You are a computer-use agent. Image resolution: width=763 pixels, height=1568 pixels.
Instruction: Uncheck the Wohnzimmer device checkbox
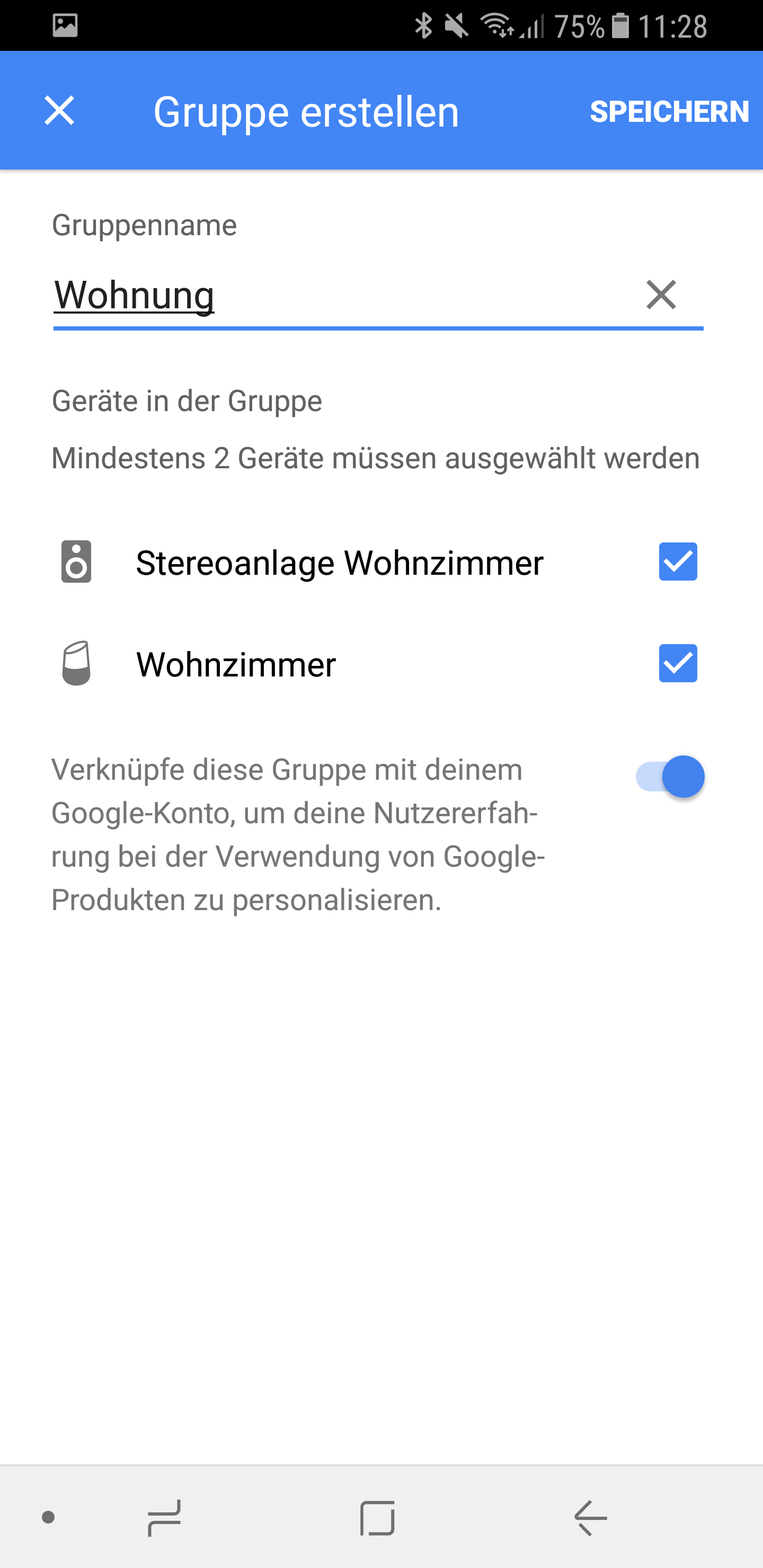[x=677, y=663]
